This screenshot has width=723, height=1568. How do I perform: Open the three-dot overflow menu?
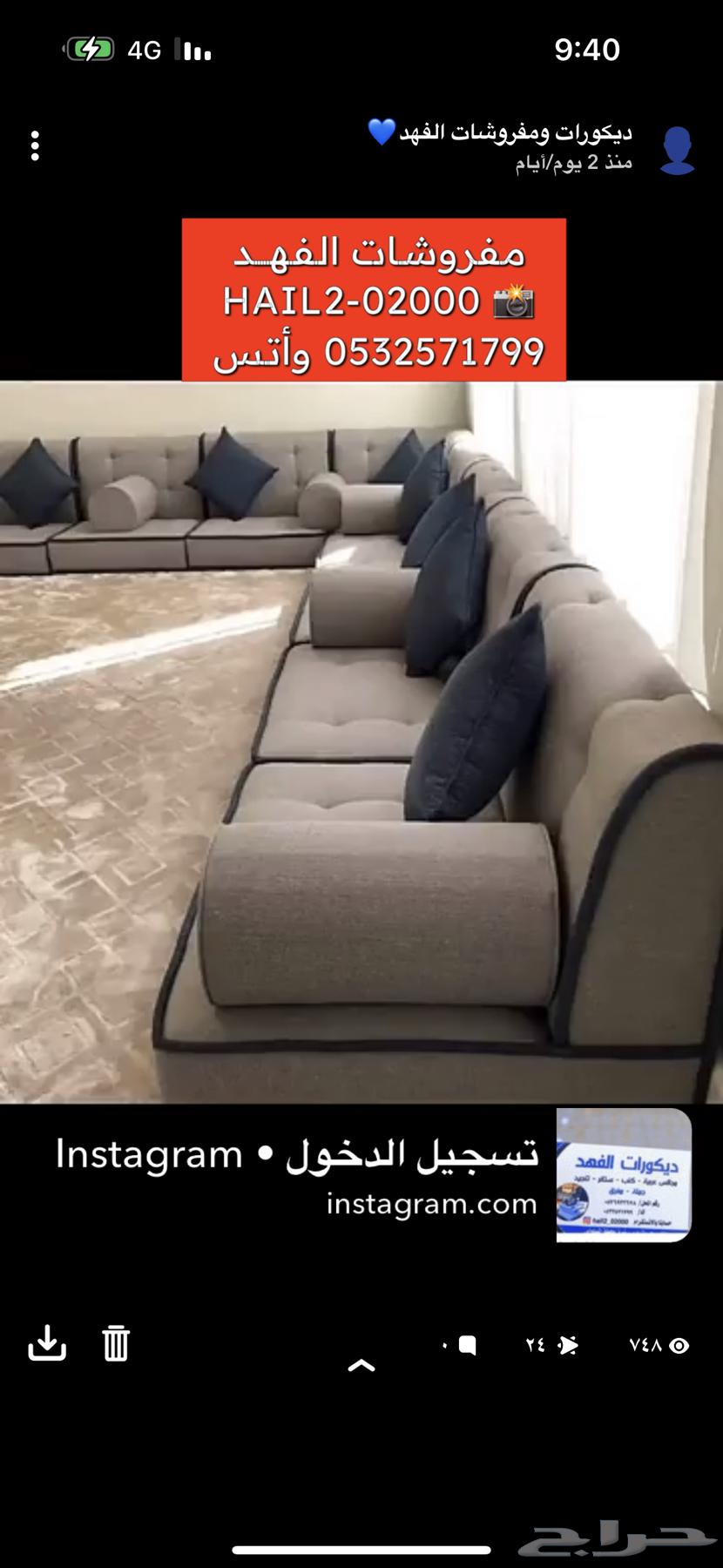(36, 145)
